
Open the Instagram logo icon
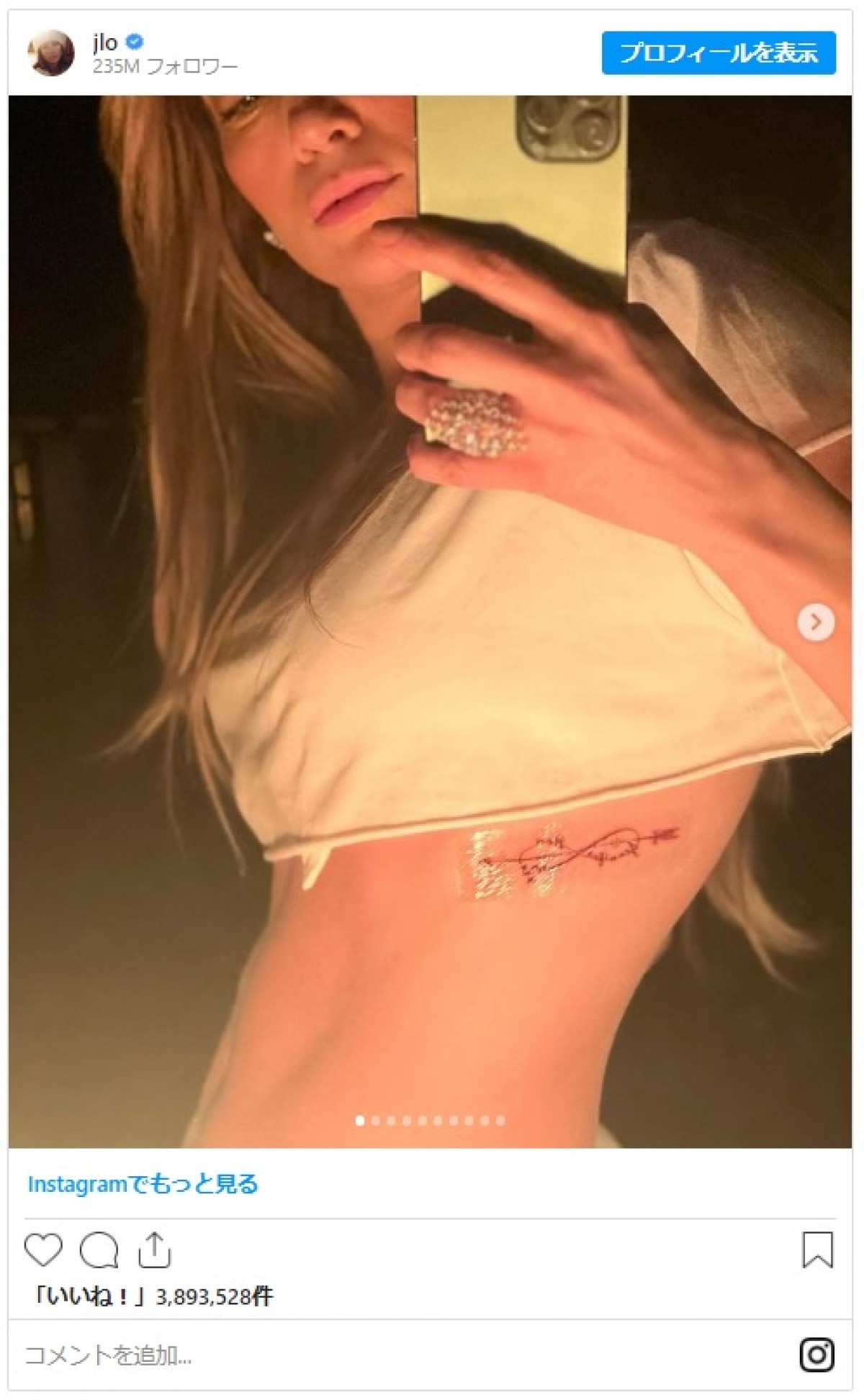[x=817, y=1355]
